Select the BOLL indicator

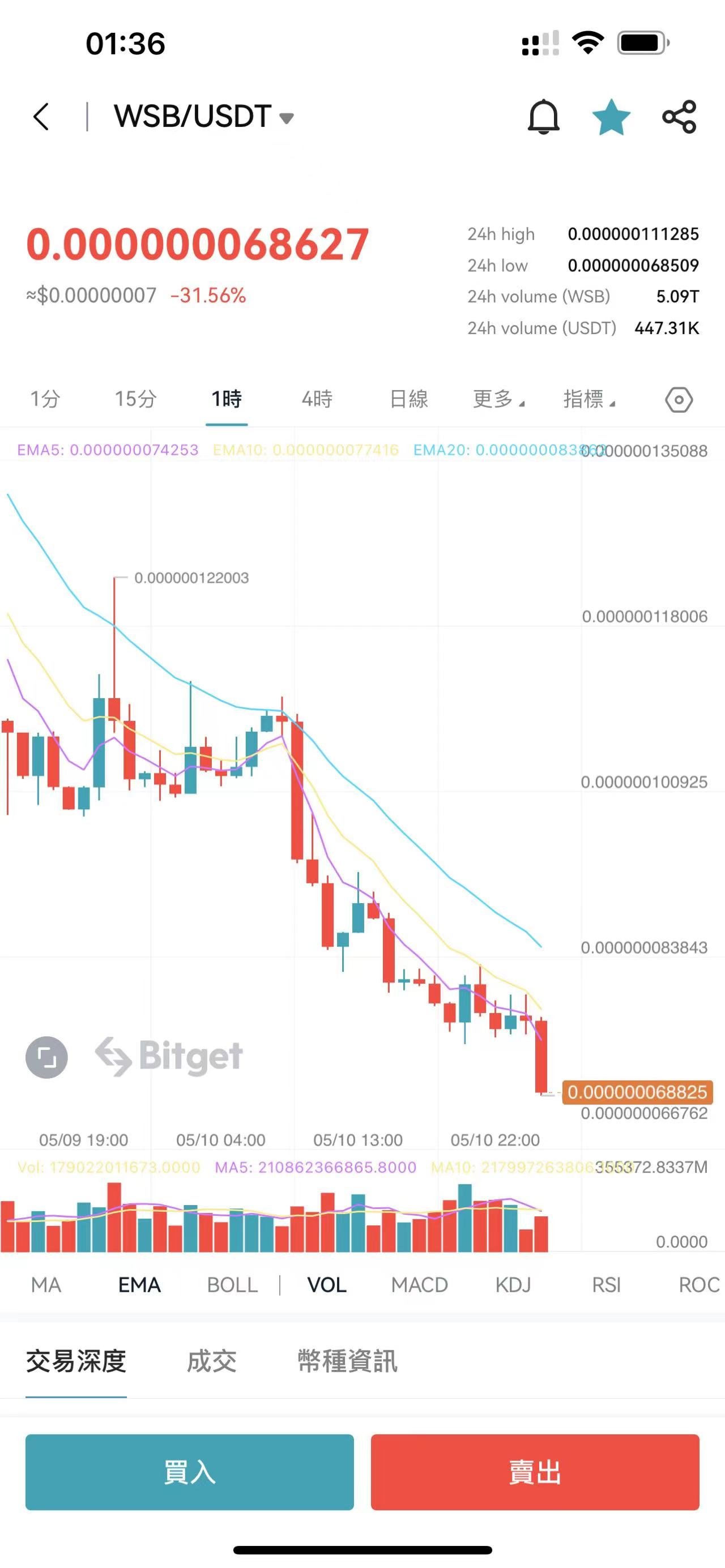click(232, 1284)
